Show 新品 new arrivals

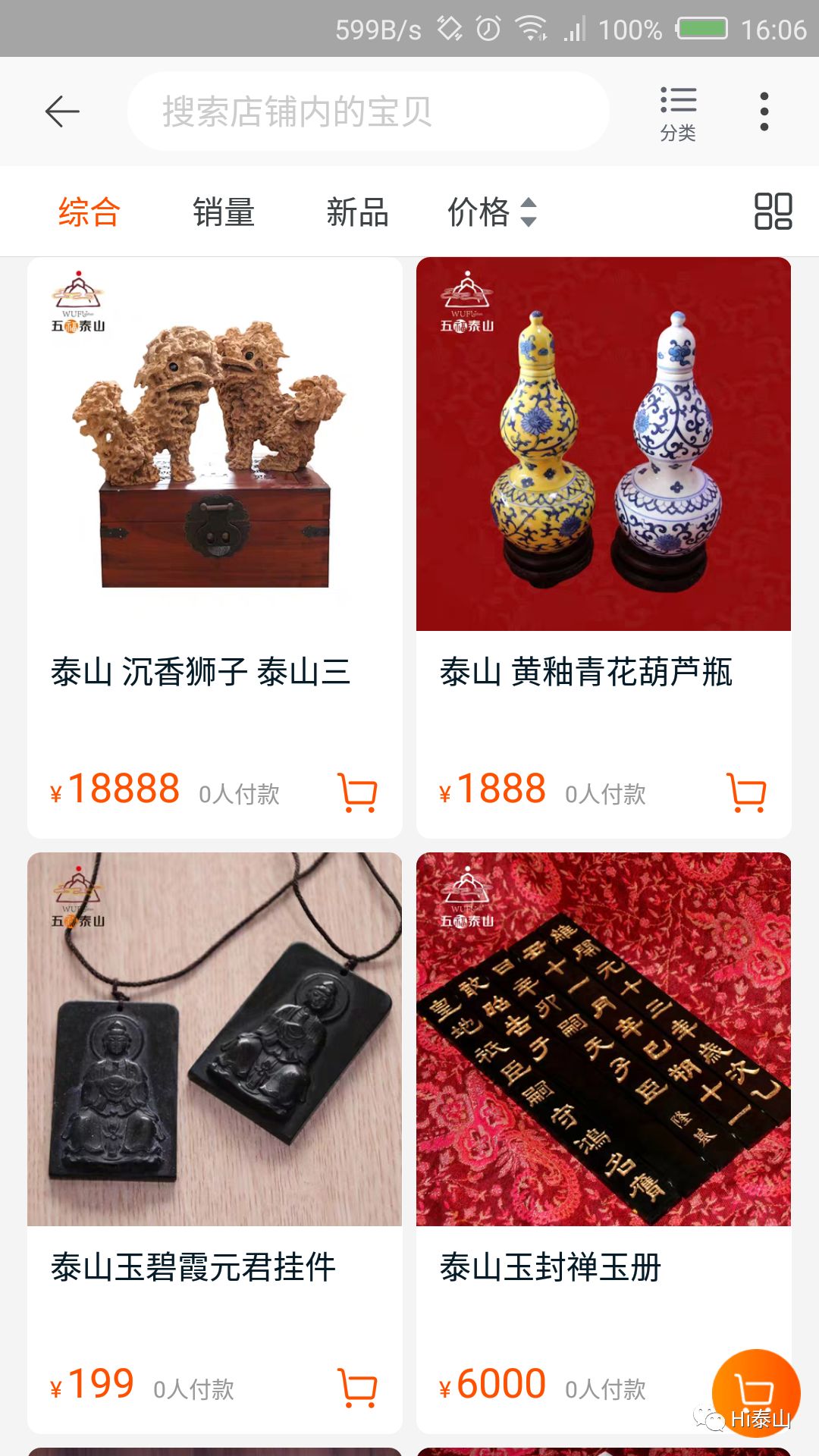point(357,212)
